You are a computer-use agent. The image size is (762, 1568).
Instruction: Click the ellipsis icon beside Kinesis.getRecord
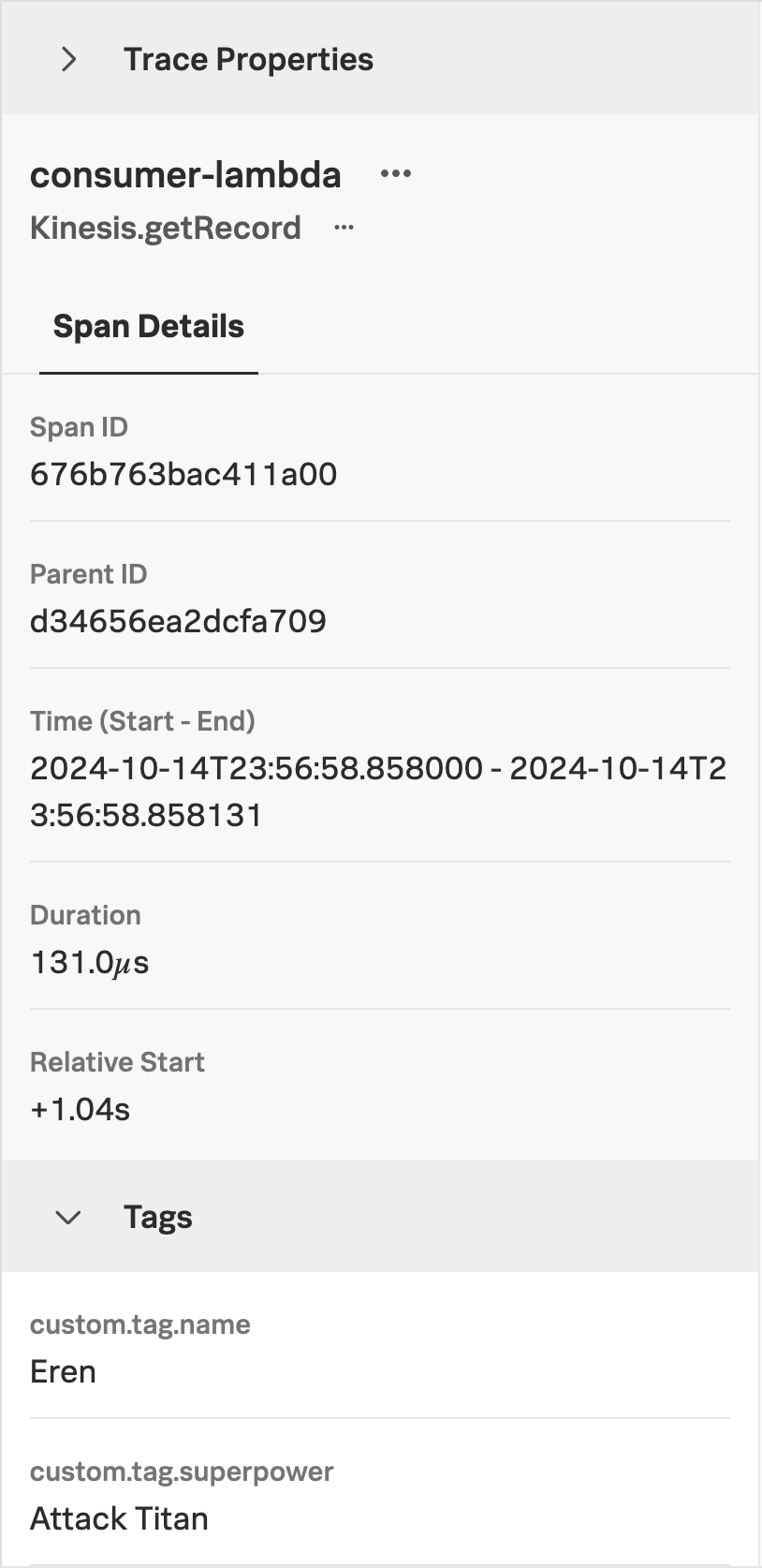click(x=344, y=228)
